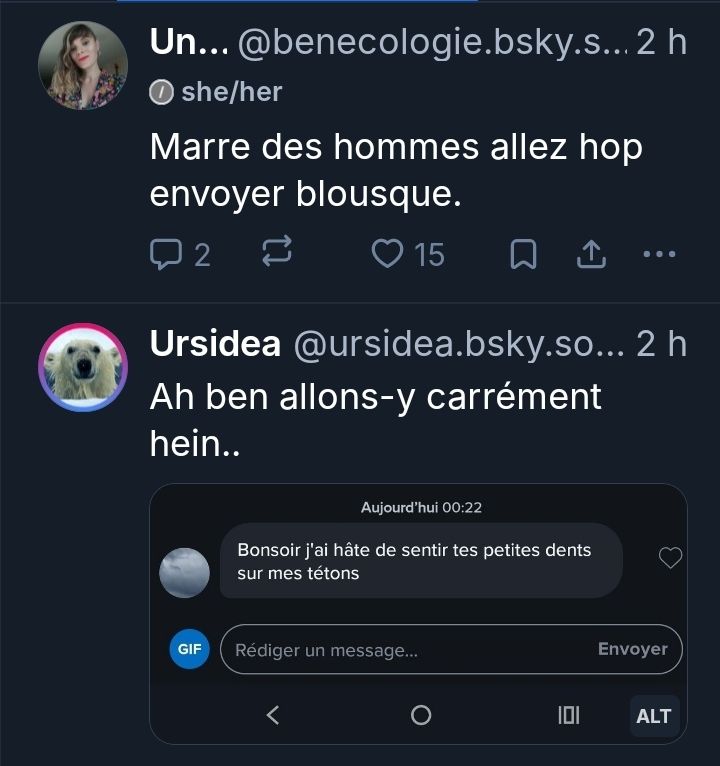Open the three-dot post options menu
The image size is (720, 766).
point(657,254)
